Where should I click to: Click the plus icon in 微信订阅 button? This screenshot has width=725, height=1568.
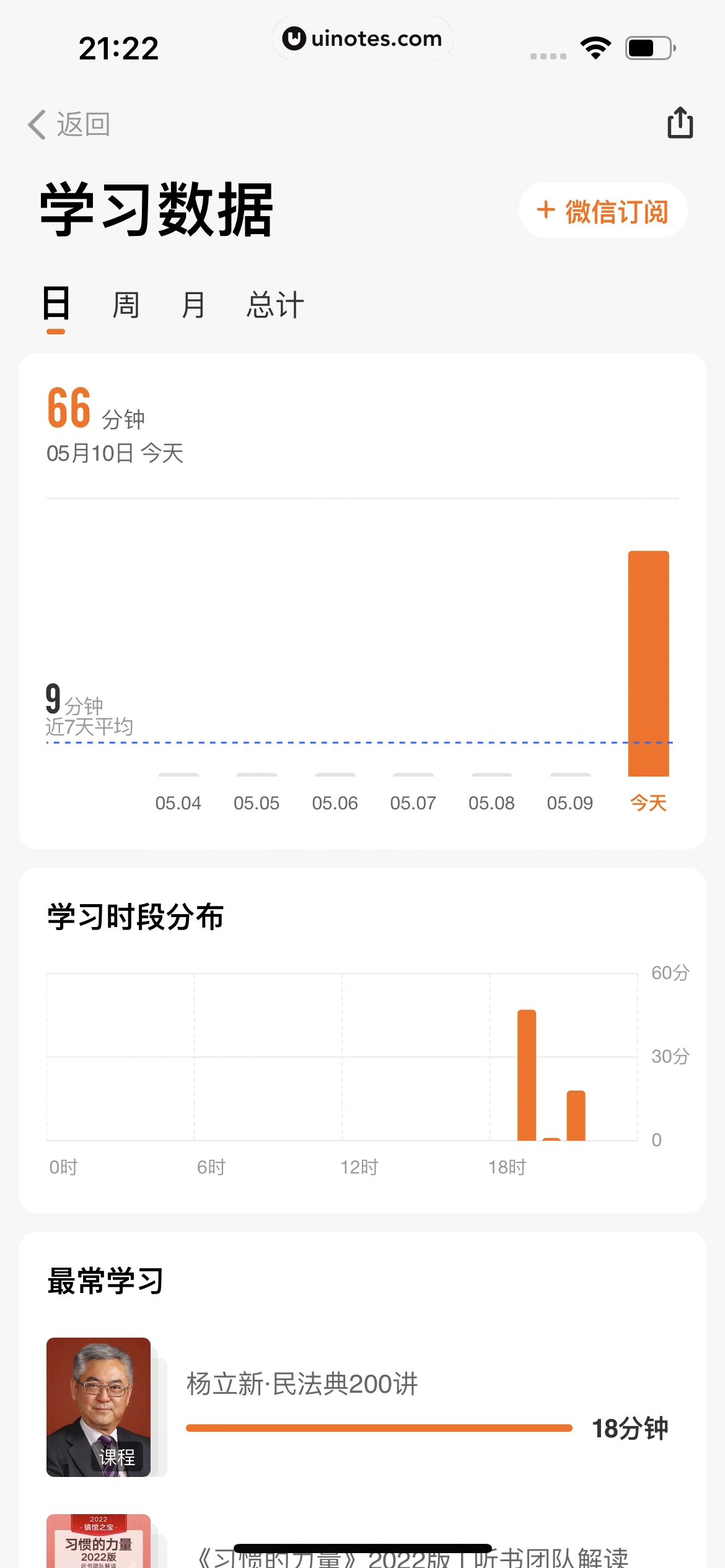[545, 211]
